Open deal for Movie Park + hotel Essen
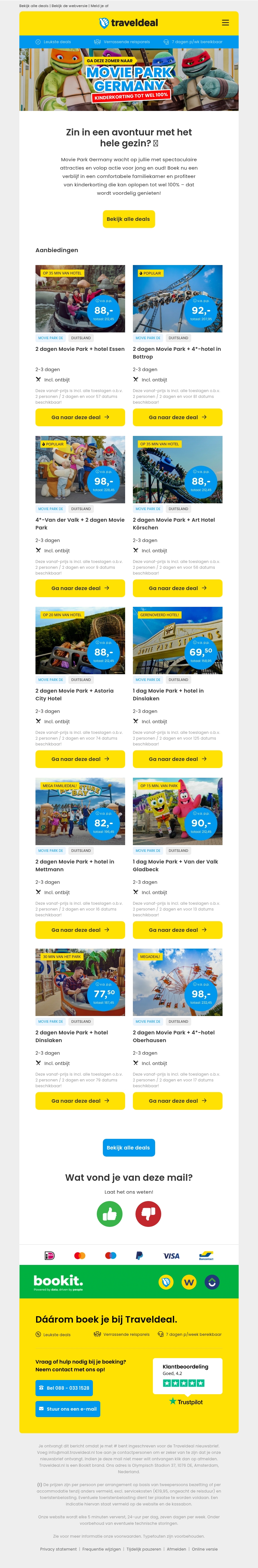This screenshot has height=1568, width=258. [x=80, y=418]
